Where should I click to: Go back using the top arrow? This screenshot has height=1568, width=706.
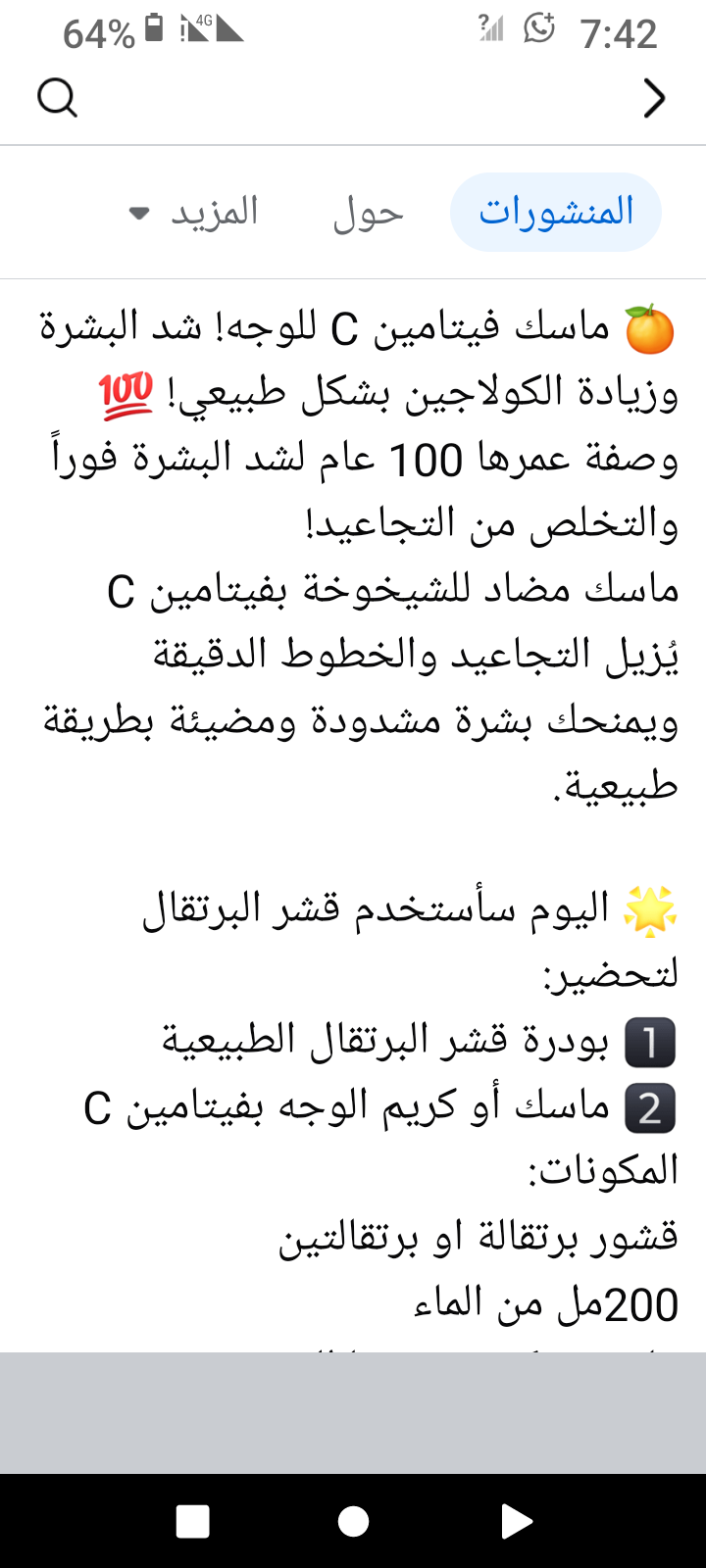coord(654,98)
